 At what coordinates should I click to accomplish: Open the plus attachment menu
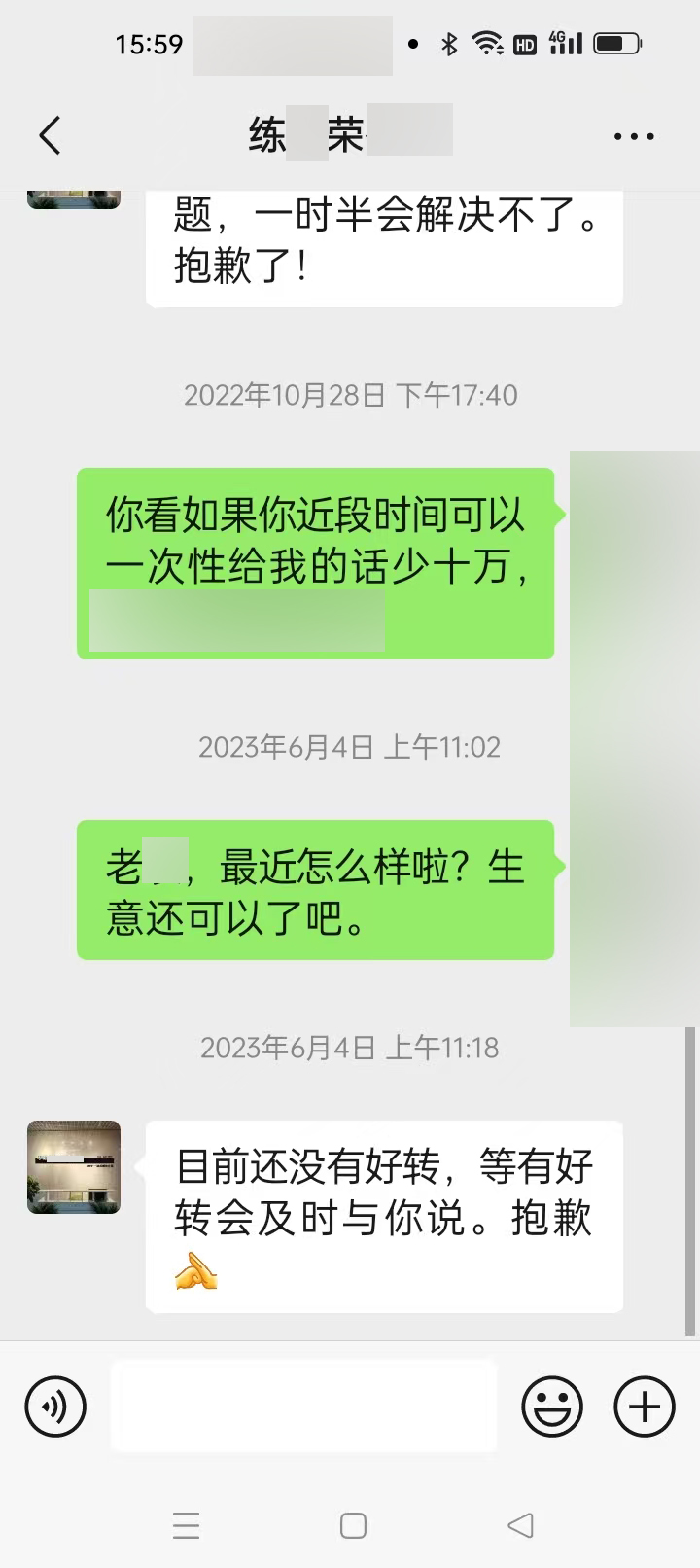coord(645,1407)
